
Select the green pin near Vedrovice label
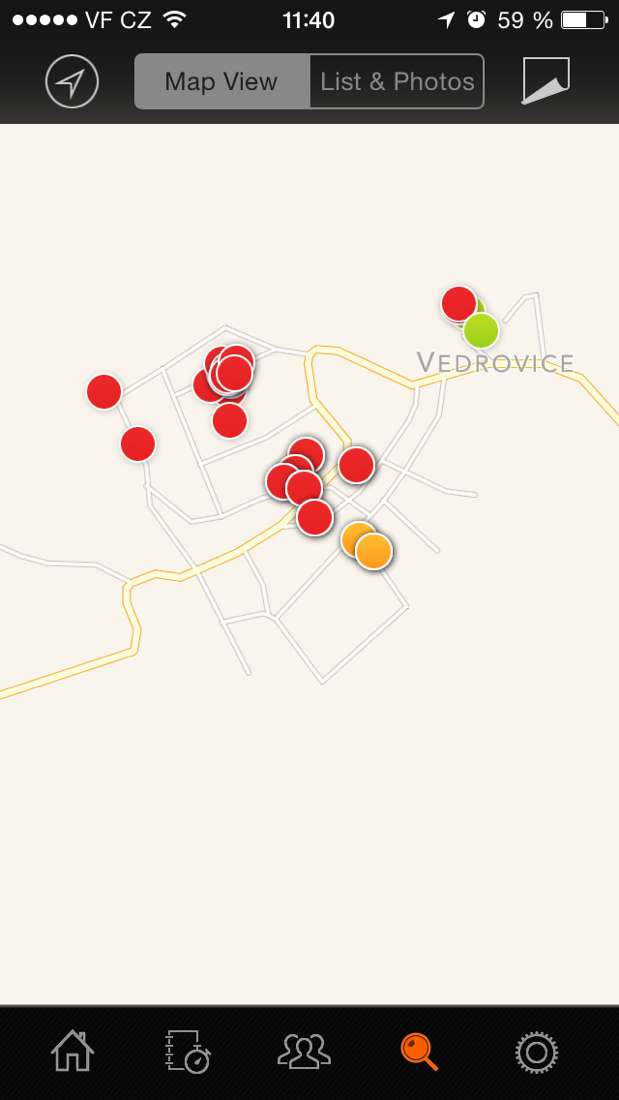481,331
